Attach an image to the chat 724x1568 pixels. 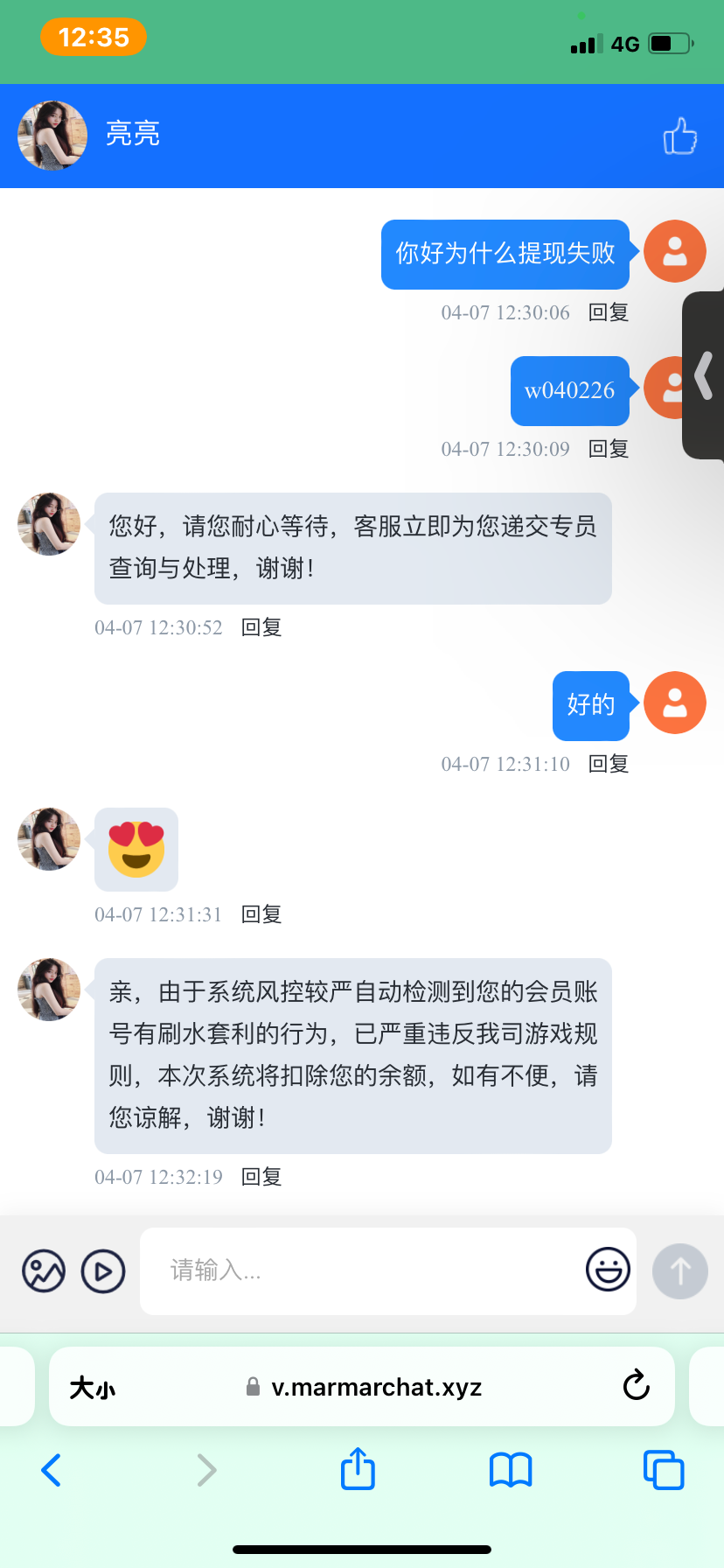click(x=44, y=1271)
